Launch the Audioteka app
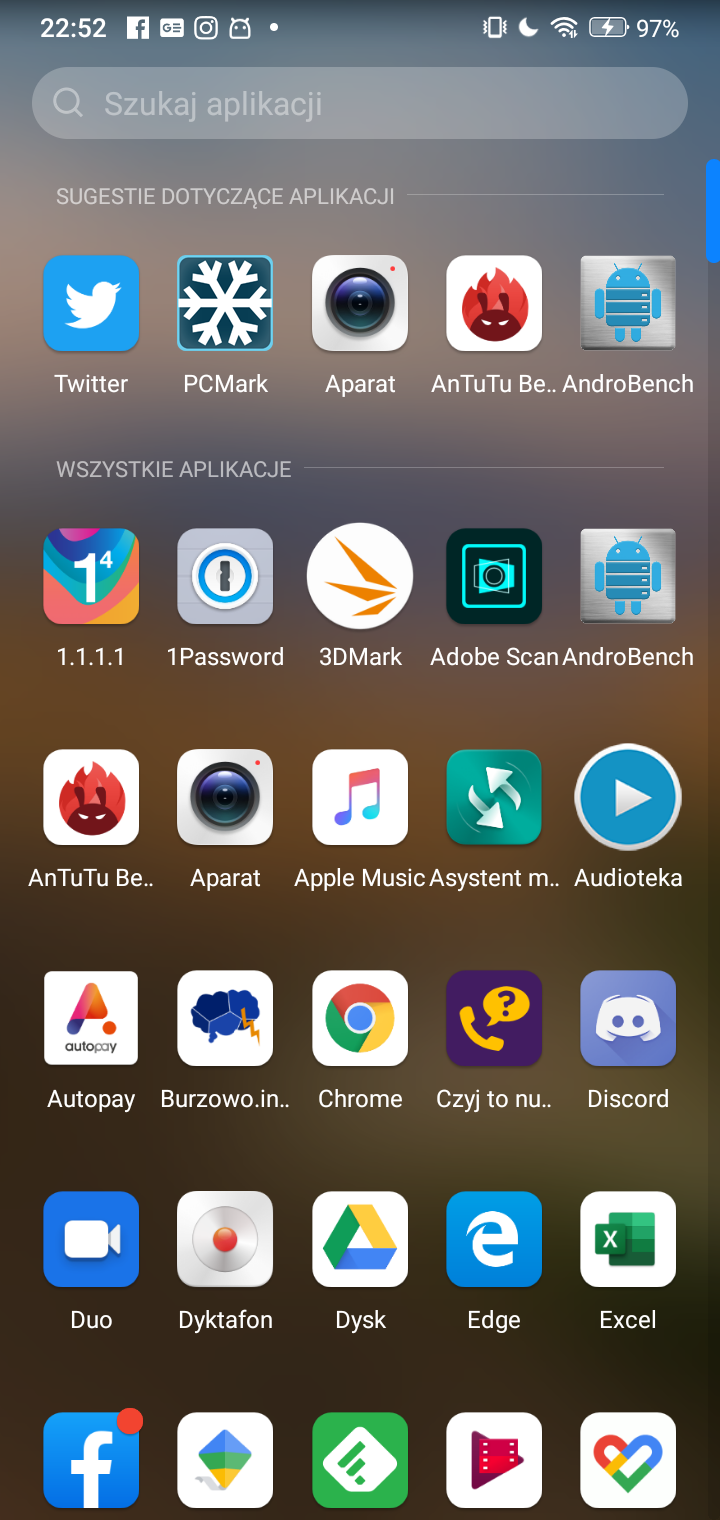720x1520 pixels. [628, 798]
